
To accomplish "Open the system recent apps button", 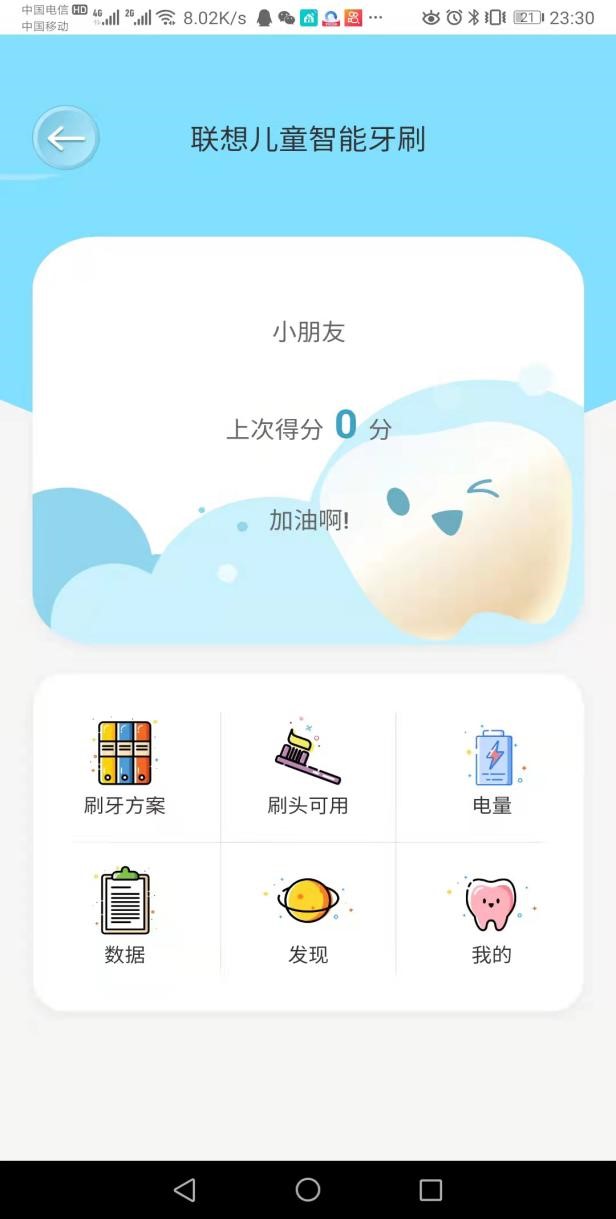I will [x=431, y=1189].
